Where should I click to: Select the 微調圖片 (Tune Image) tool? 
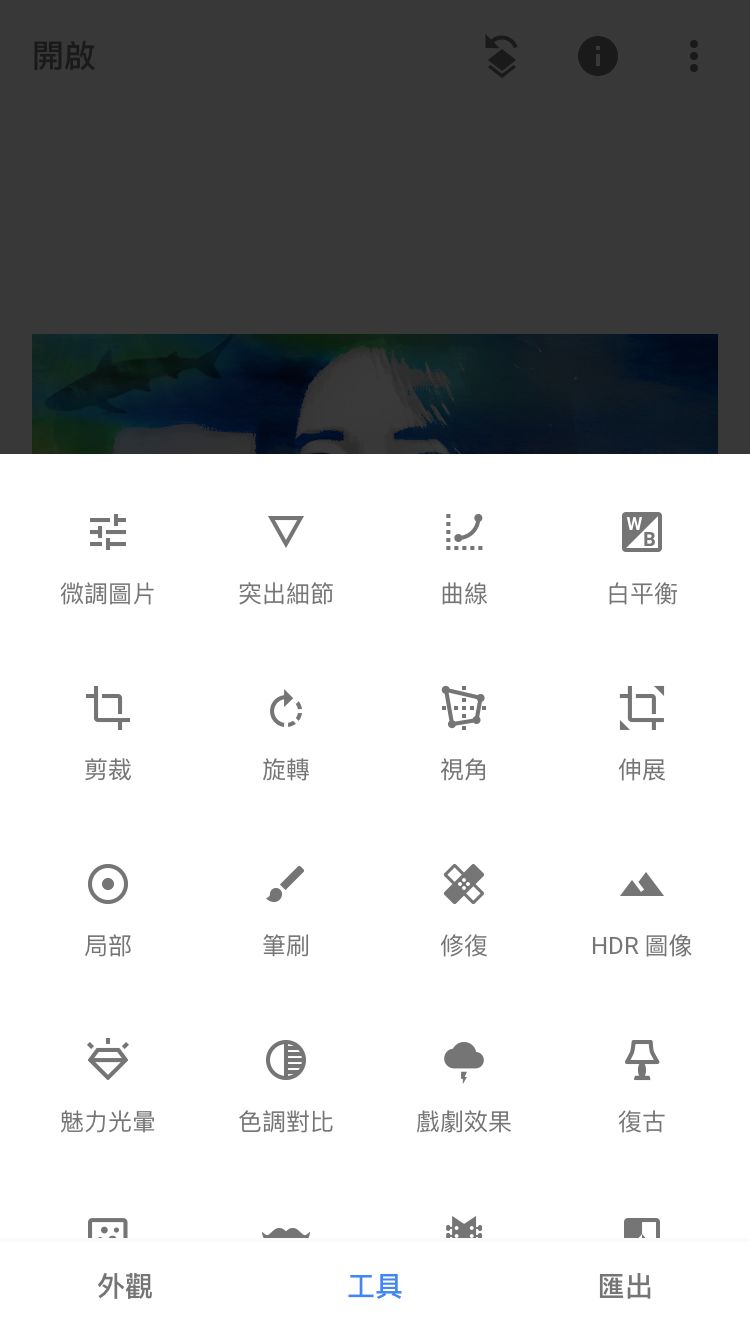(x=107, y=555)
